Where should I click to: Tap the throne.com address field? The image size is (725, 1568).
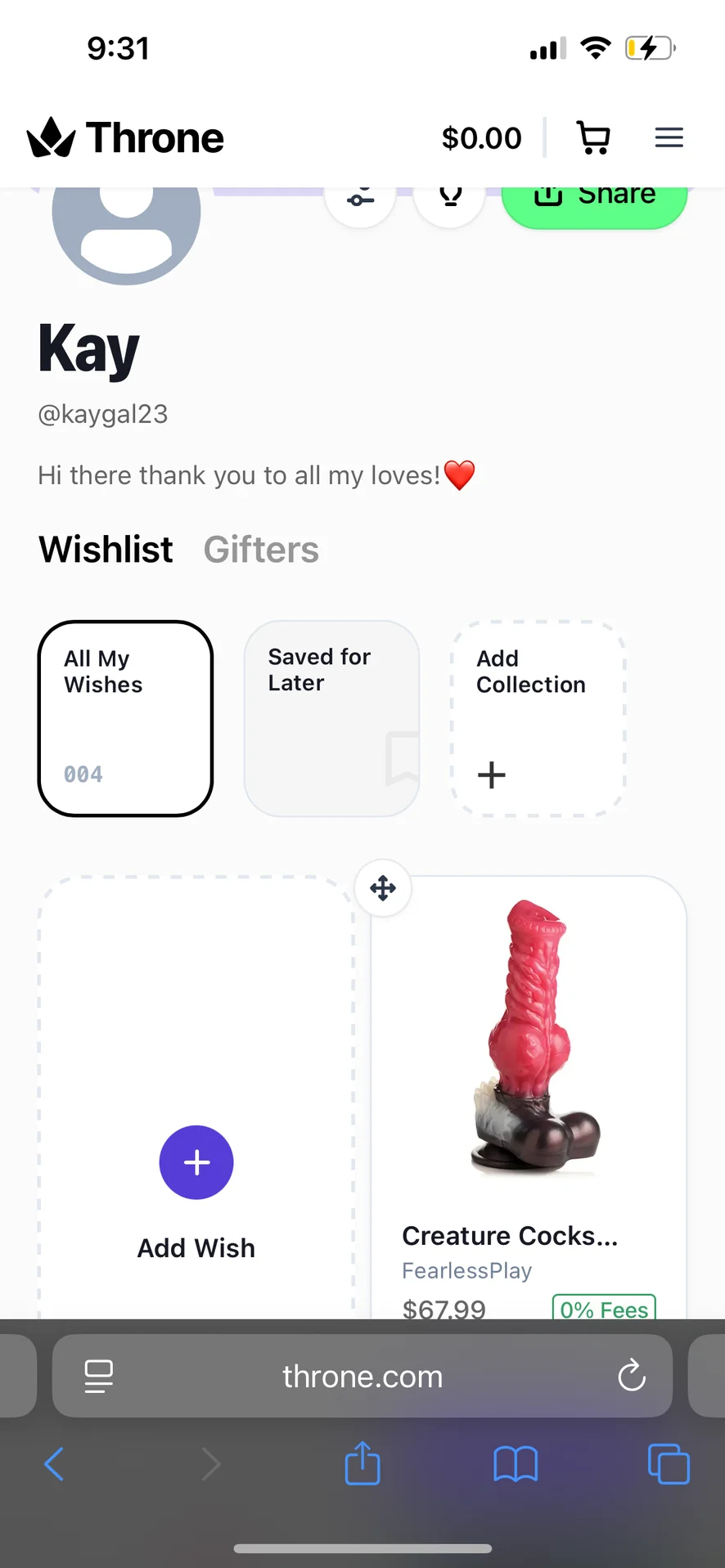point(362,1377)
